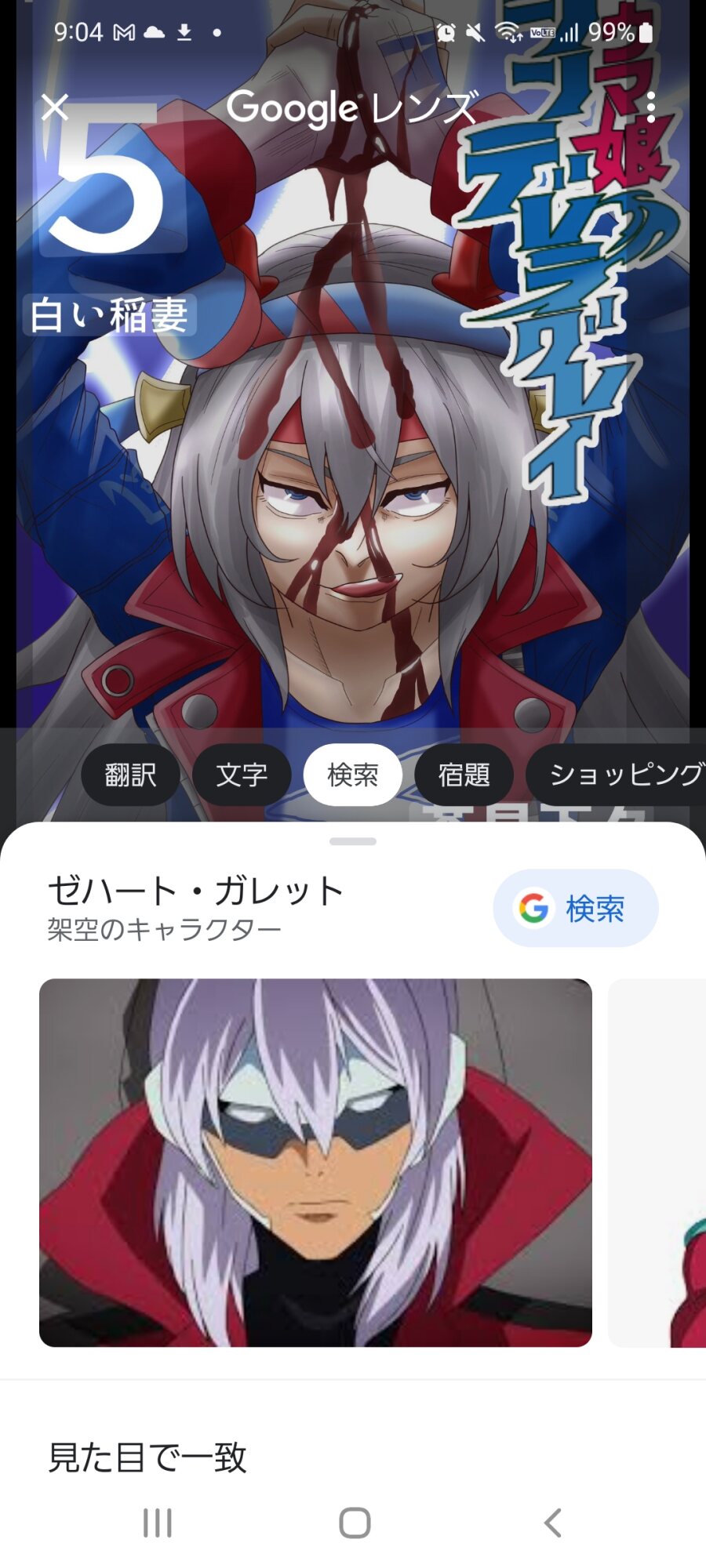The width and height of the screenshot is (706, 1568).
Task: Tap the Google 検索 button
Action: tap(575, 908)
